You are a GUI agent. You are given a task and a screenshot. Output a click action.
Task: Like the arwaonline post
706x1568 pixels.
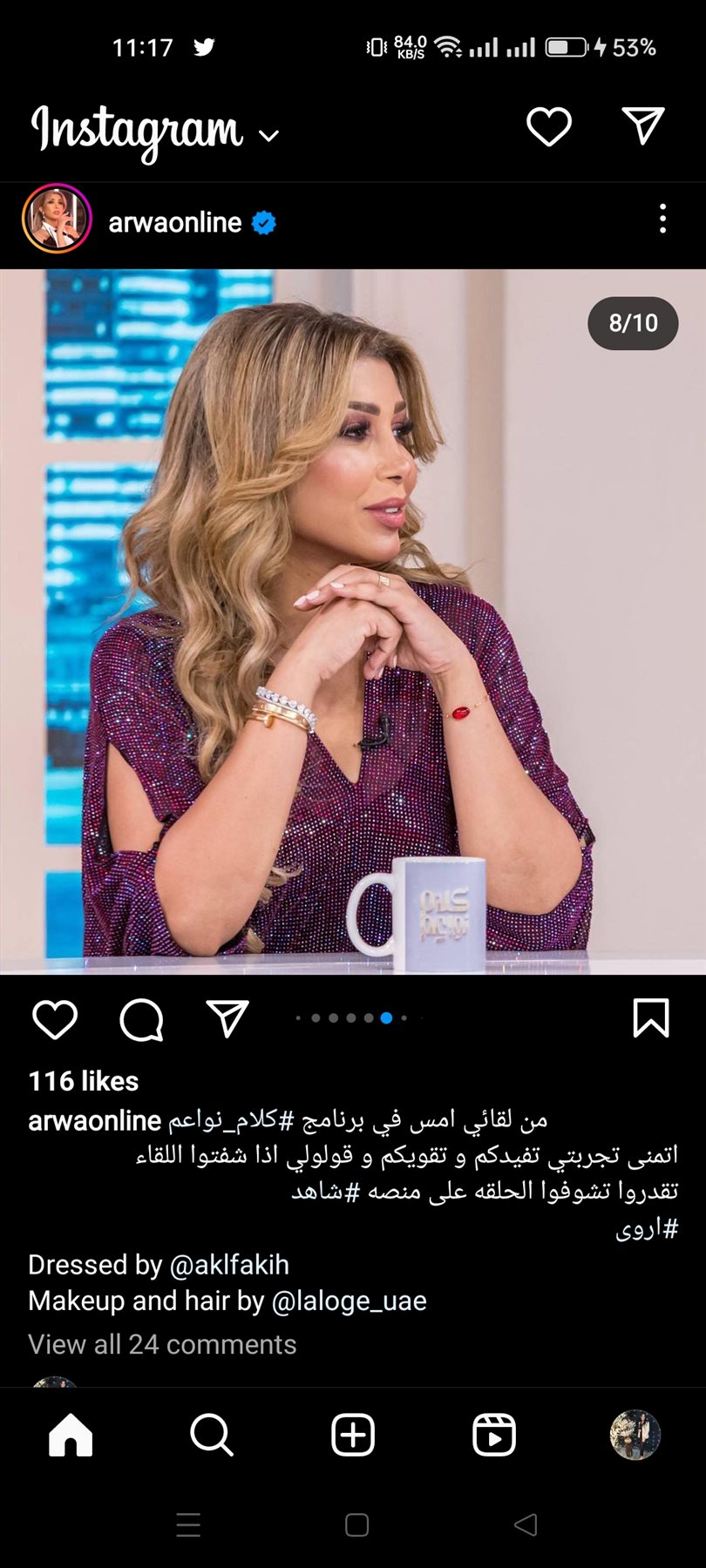pyautogui.click(x=55, y=1019)
